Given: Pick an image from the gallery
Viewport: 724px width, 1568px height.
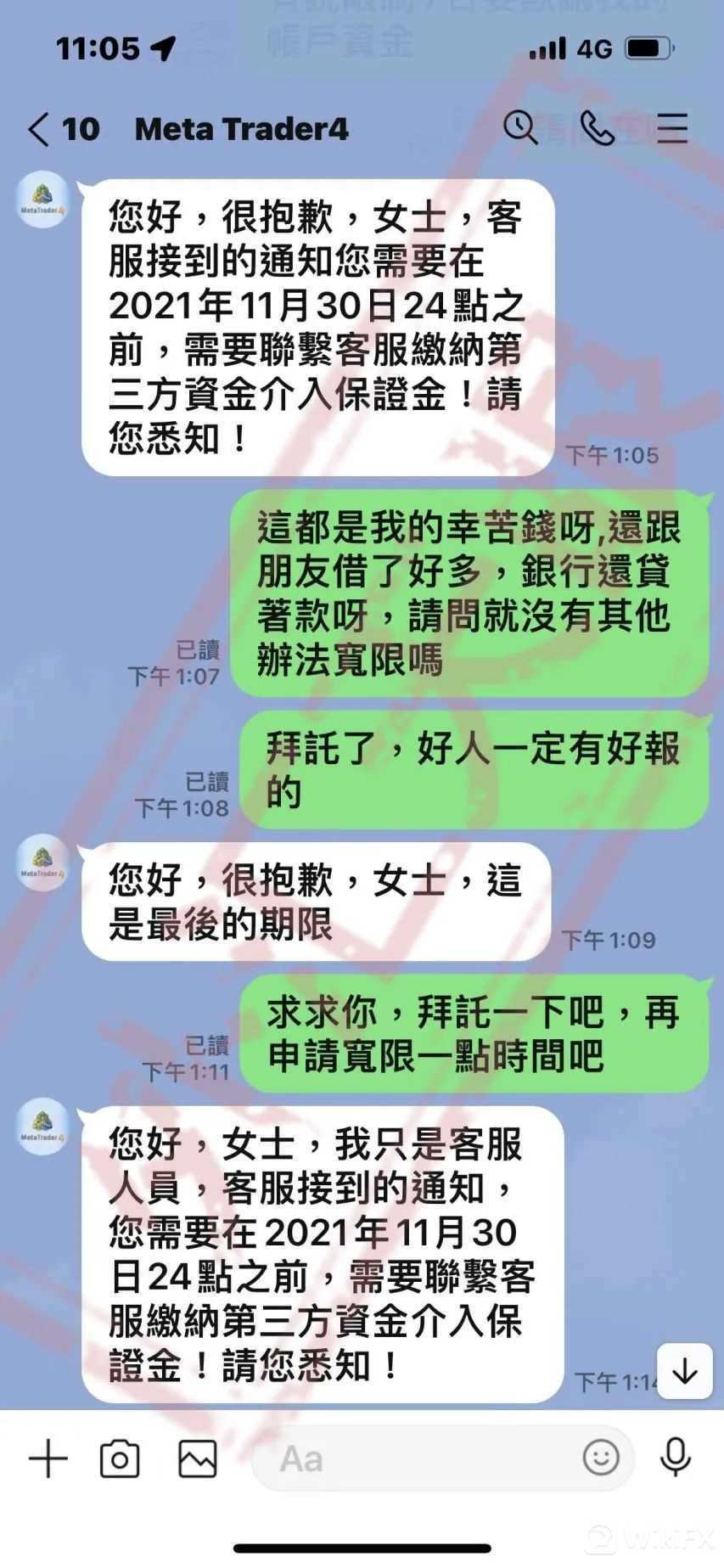Looking at the screenshot, I should (x=197, y=1459).
